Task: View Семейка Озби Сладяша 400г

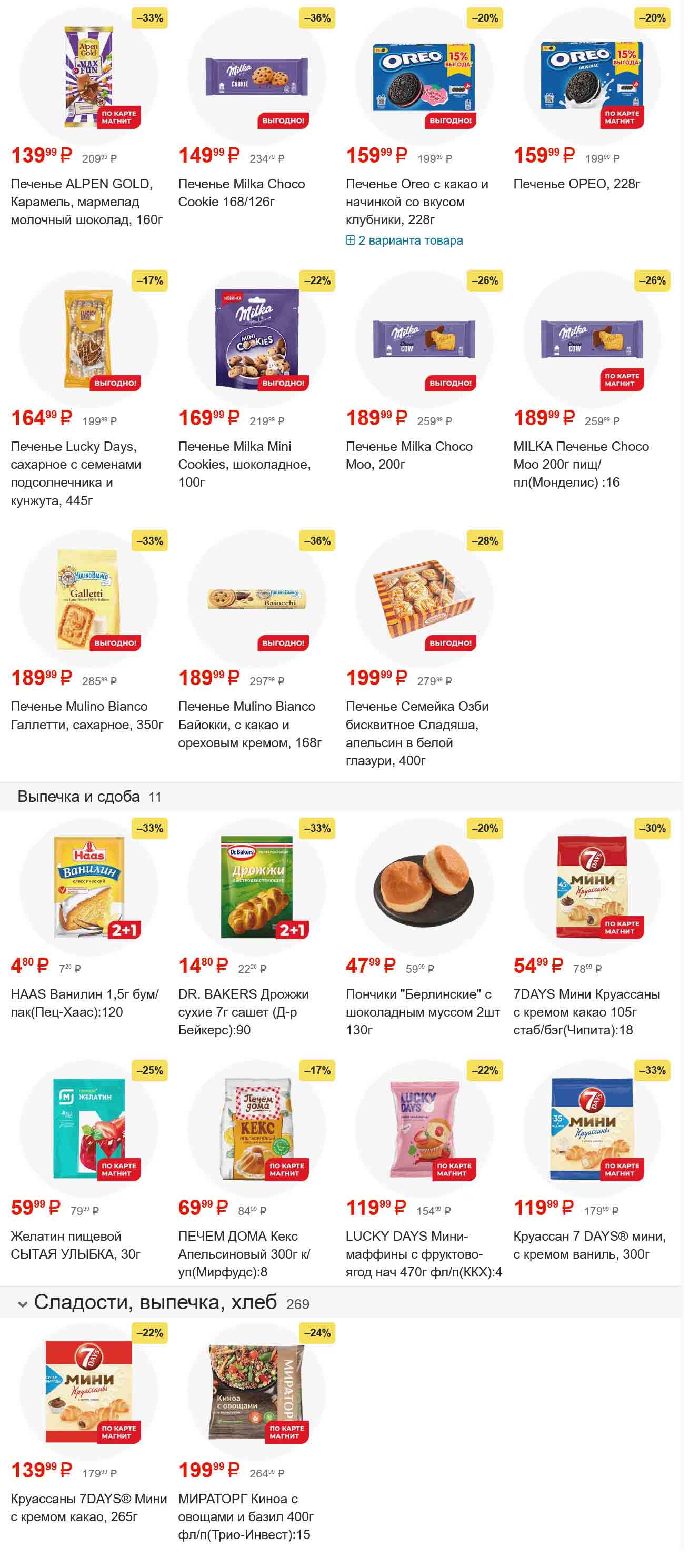Action: (424, 599)
